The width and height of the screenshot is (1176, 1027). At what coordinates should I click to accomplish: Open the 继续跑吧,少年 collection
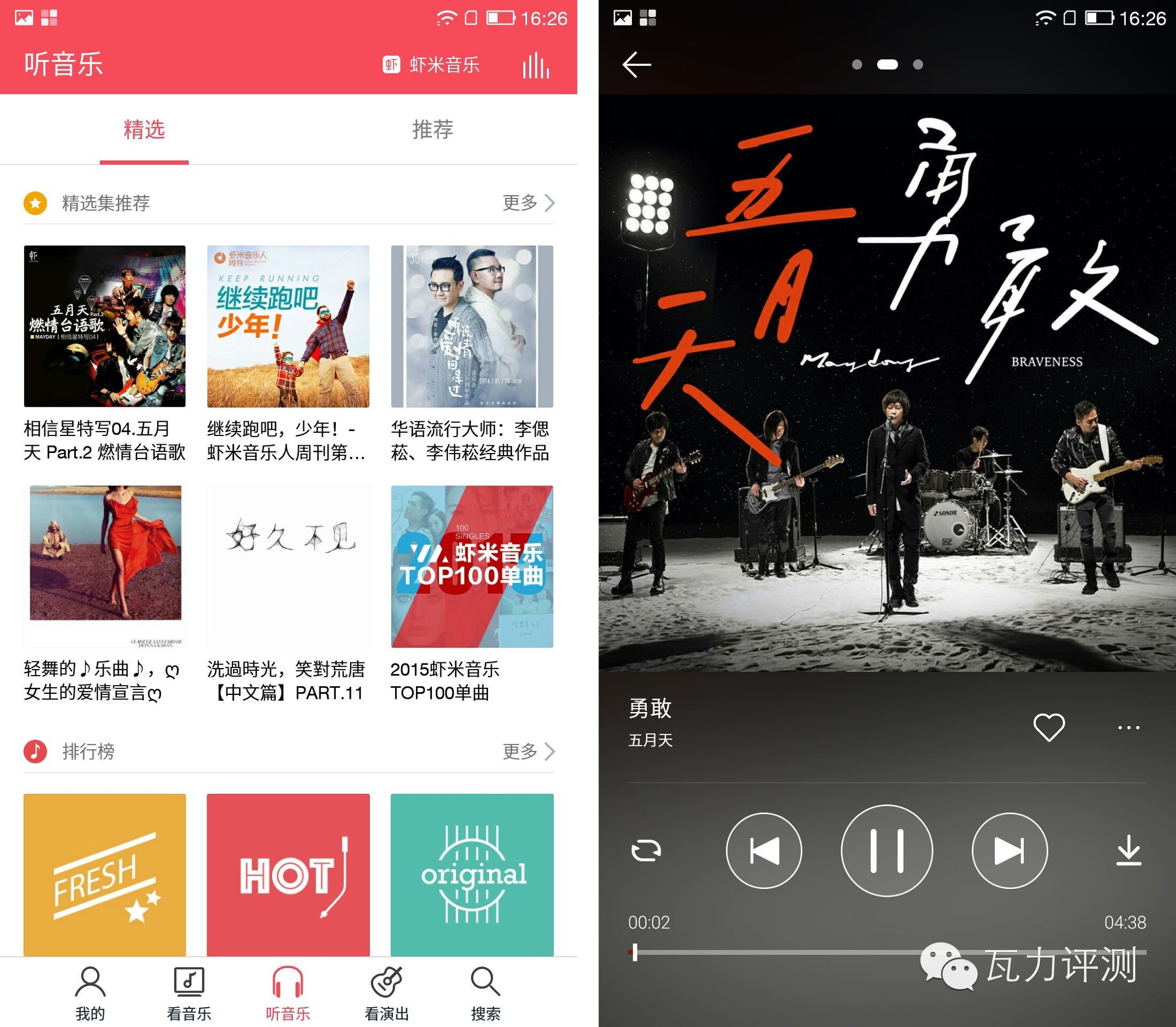(x=288, y=326)
